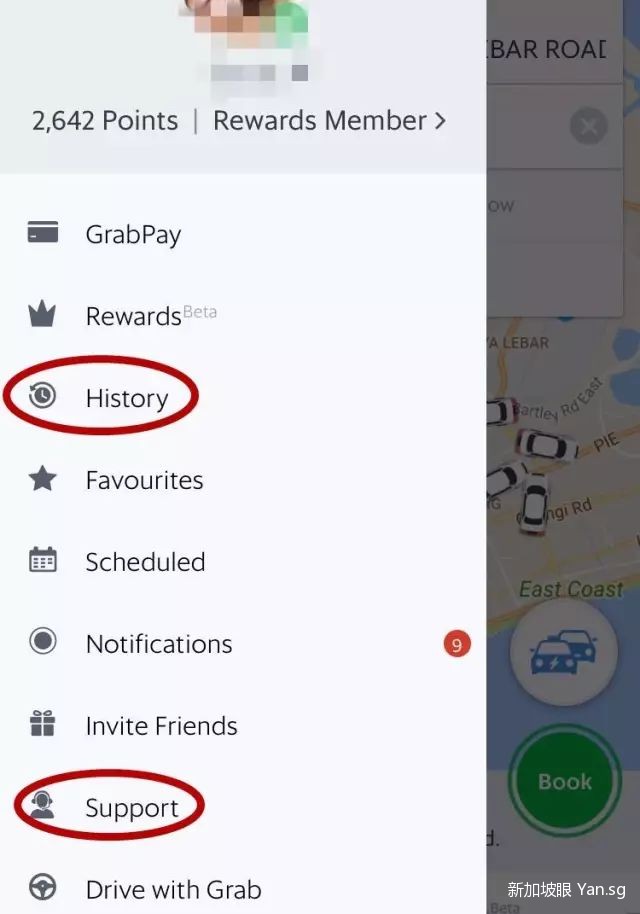Tap the green Book button
Screen dimensions: 640x914
click(x=565, y=782)
